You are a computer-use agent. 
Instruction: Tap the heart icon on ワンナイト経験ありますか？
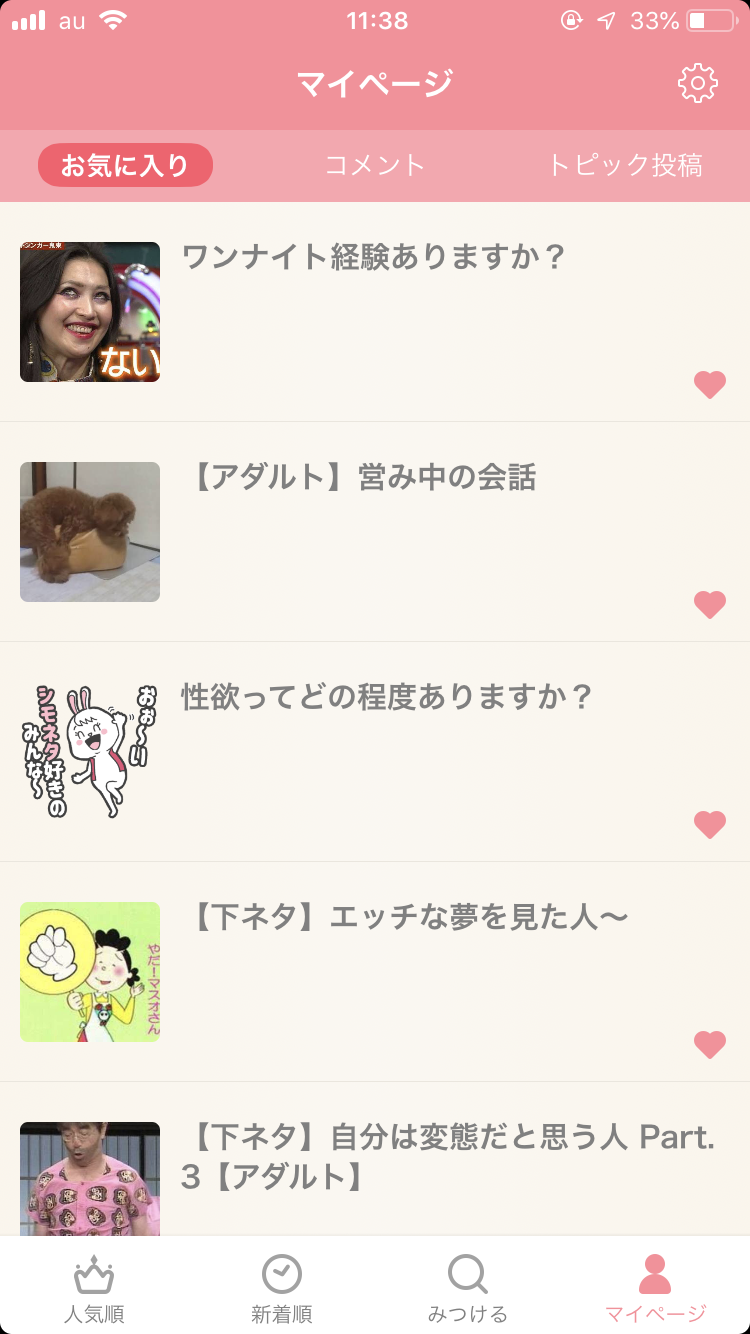click(x=710, y=384)
